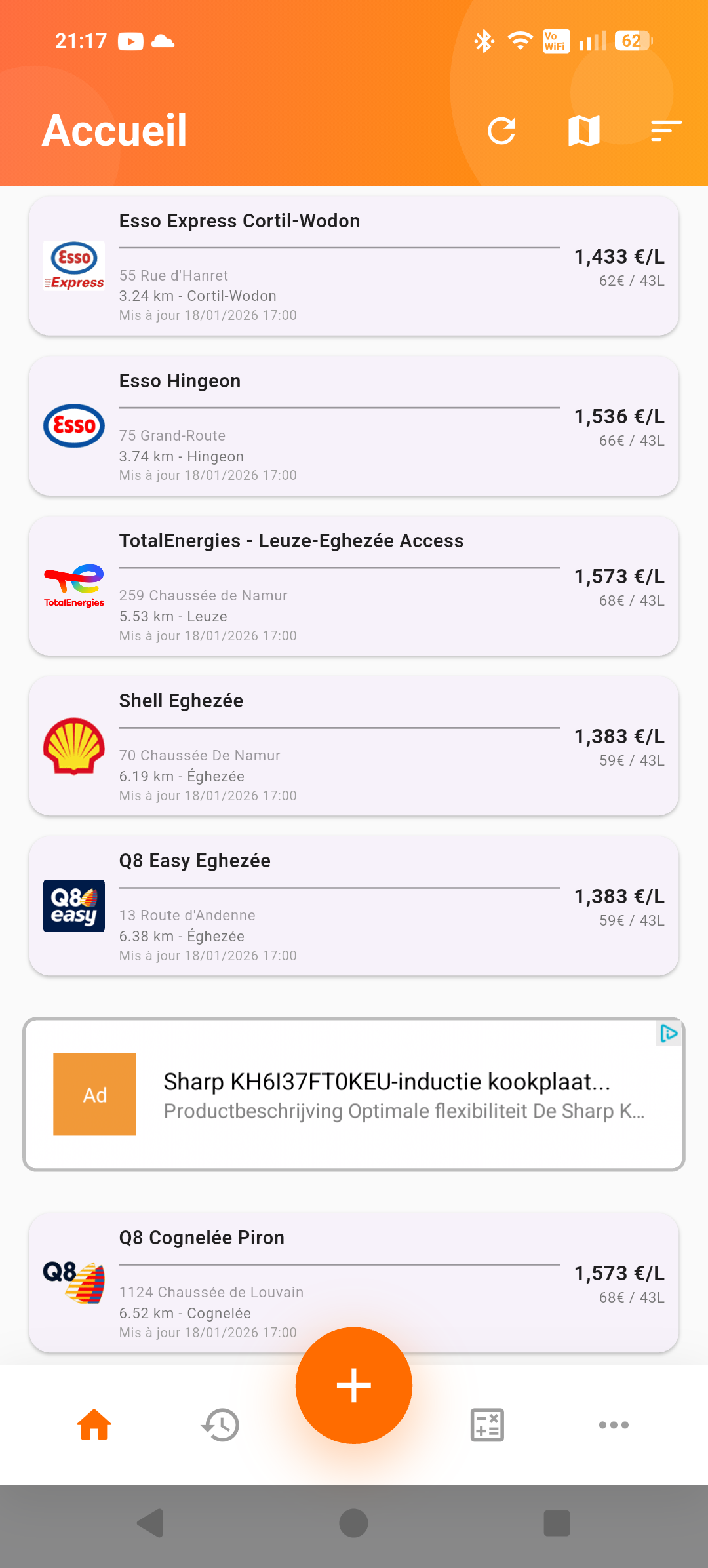Viewport: 708px width, 1568px height.
Task: Open the fuel cost calculator
Action: point(486,1425)
